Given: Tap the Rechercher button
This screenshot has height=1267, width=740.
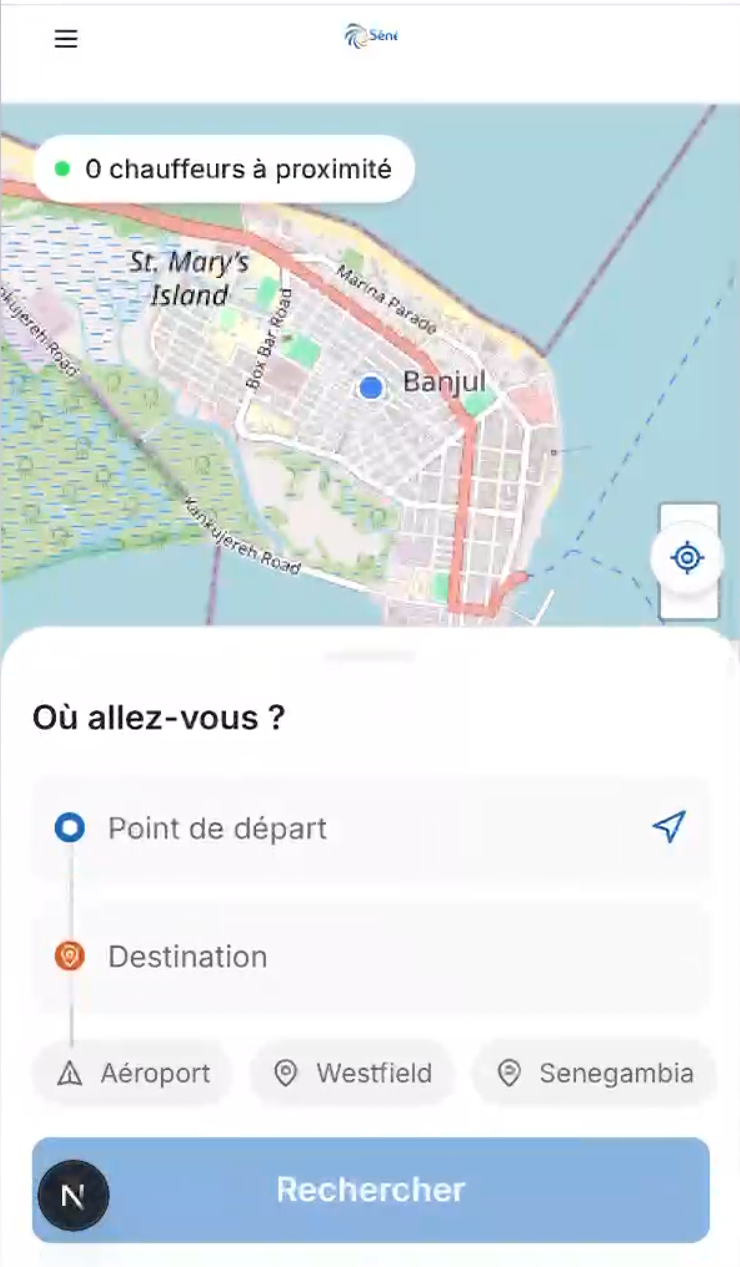Looking at the screenshot, I should [400, 1189].
